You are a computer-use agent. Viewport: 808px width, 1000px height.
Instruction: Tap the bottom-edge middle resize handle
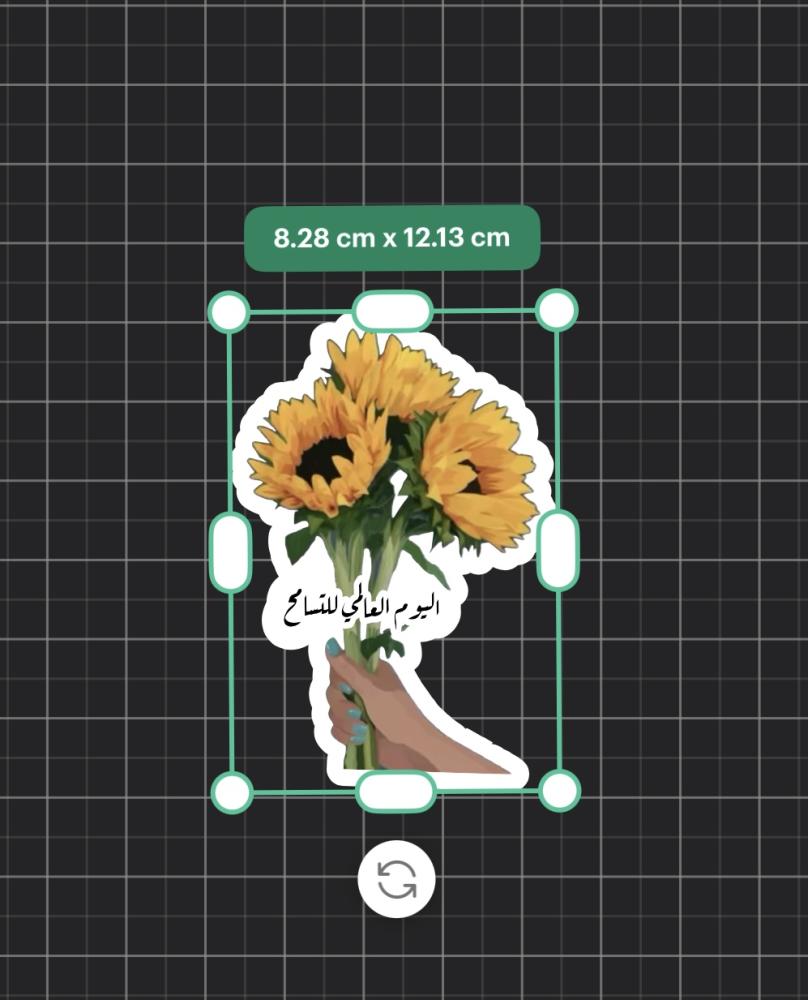tap(396, 791)
